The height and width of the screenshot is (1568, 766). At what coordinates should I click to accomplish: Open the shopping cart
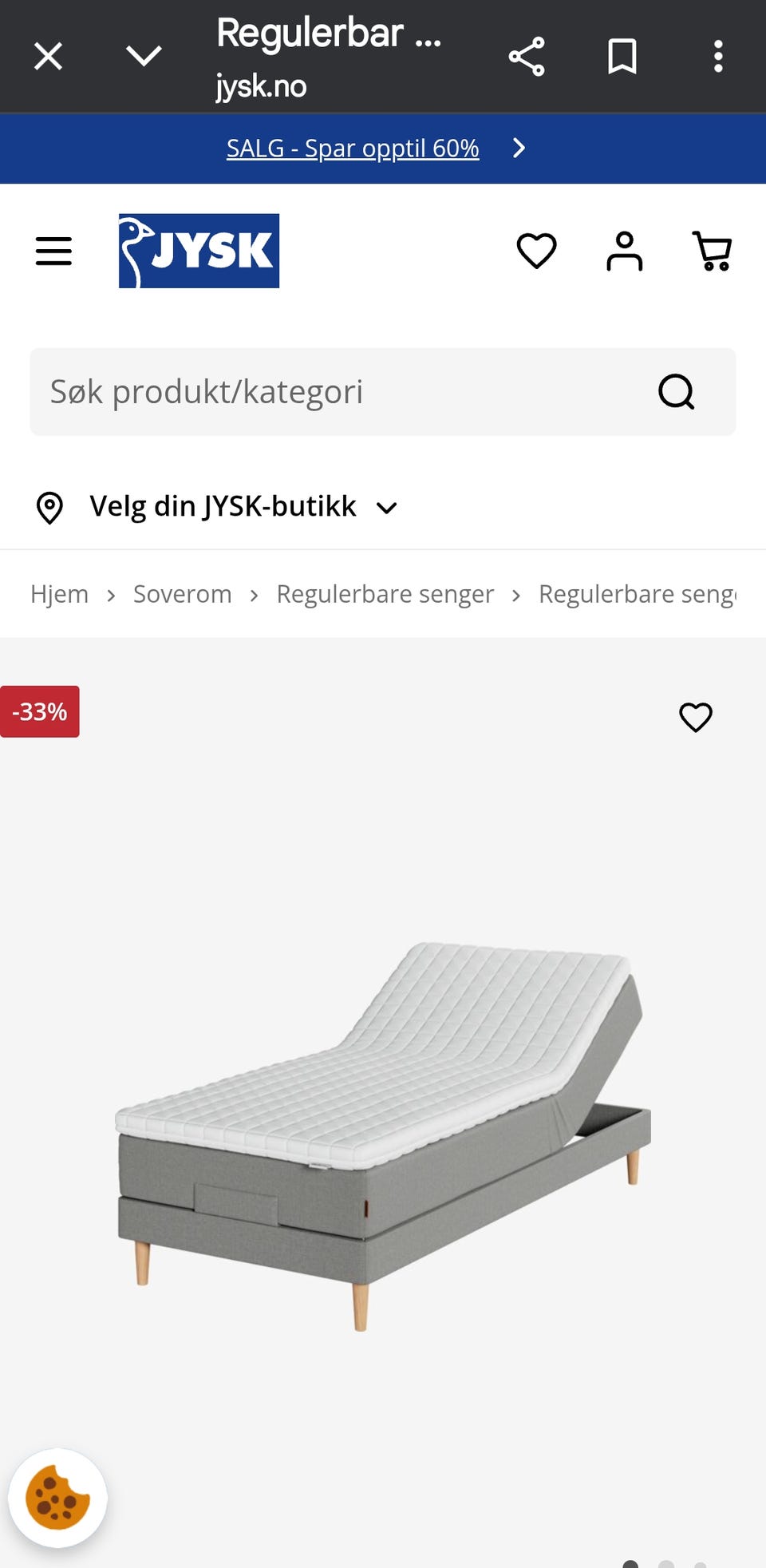[712, 251]
